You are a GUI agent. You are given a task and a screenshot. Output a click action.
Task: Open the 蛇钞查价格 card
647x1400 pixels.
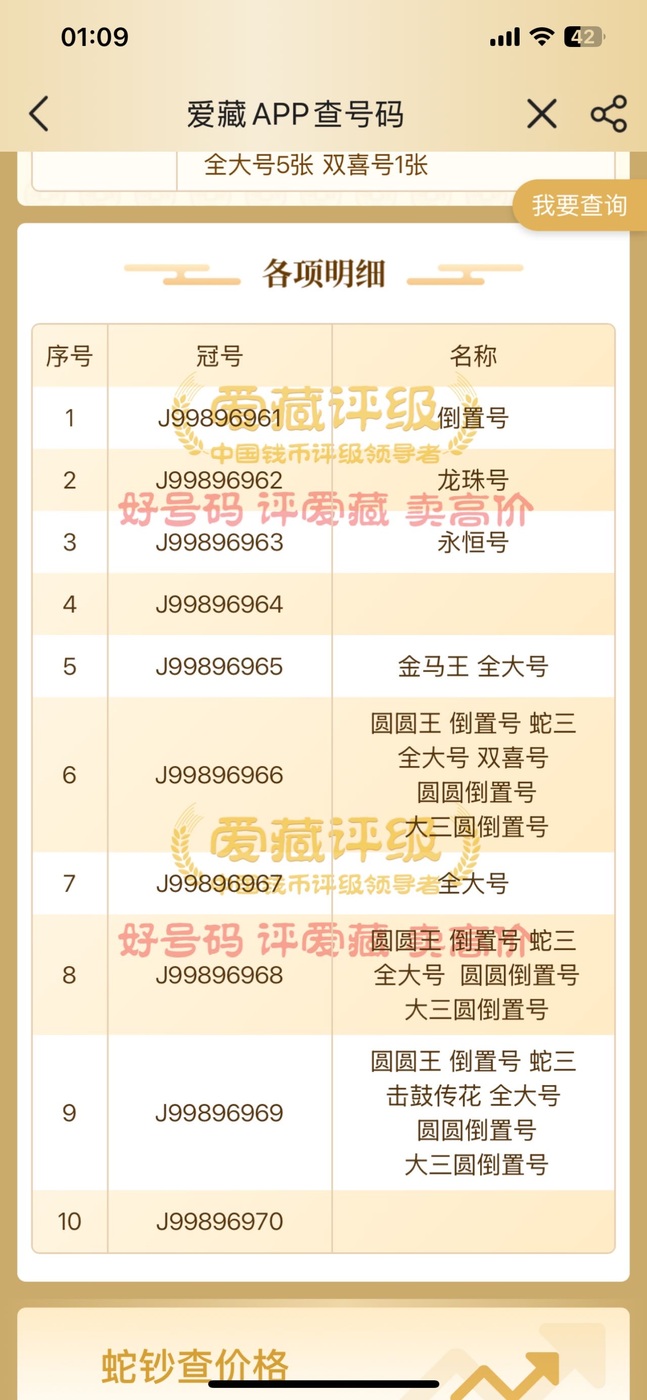323,1353
